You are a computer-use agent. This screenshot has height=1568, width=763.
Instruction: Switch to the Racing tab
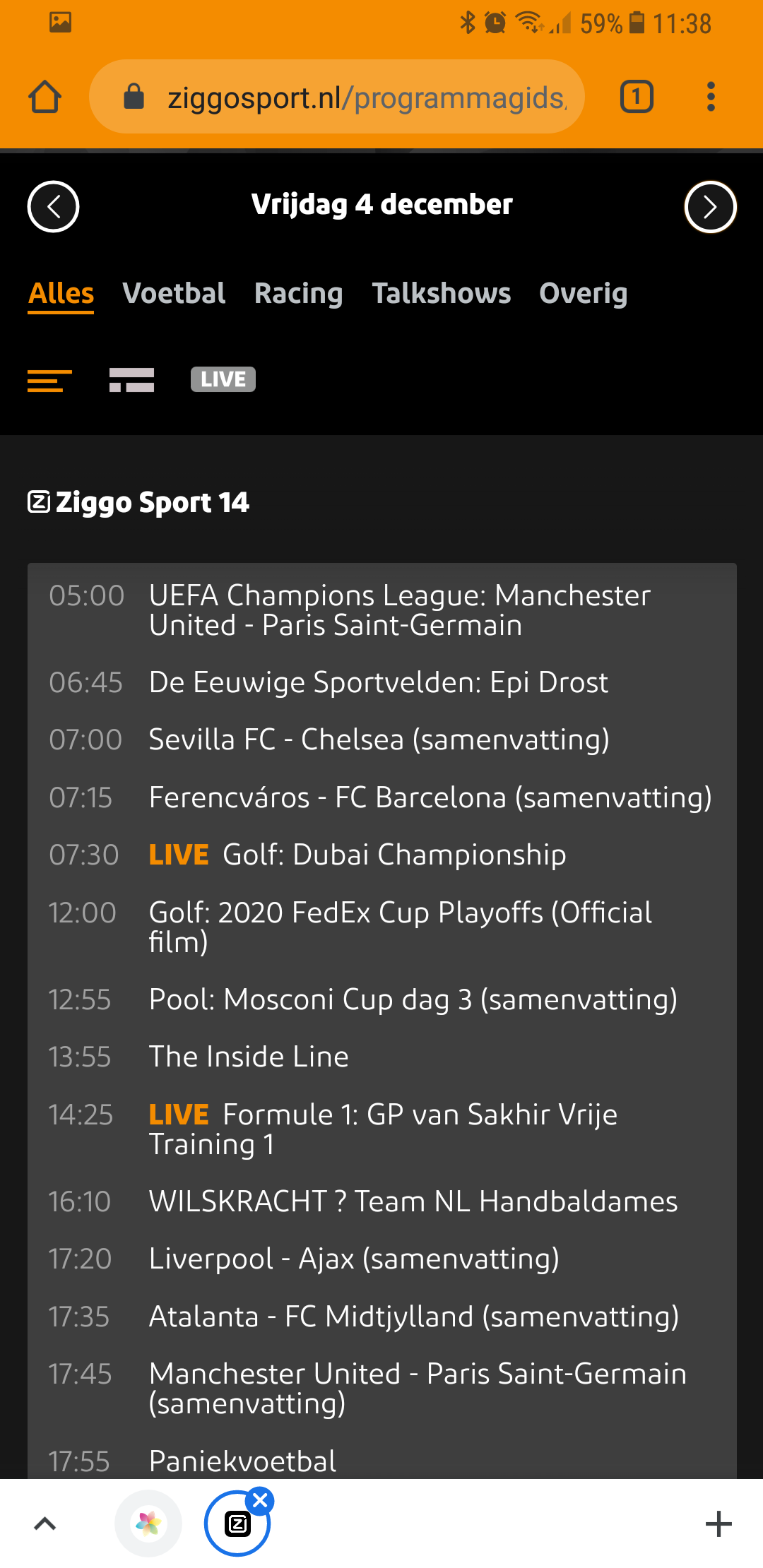[x=298, y=294]
